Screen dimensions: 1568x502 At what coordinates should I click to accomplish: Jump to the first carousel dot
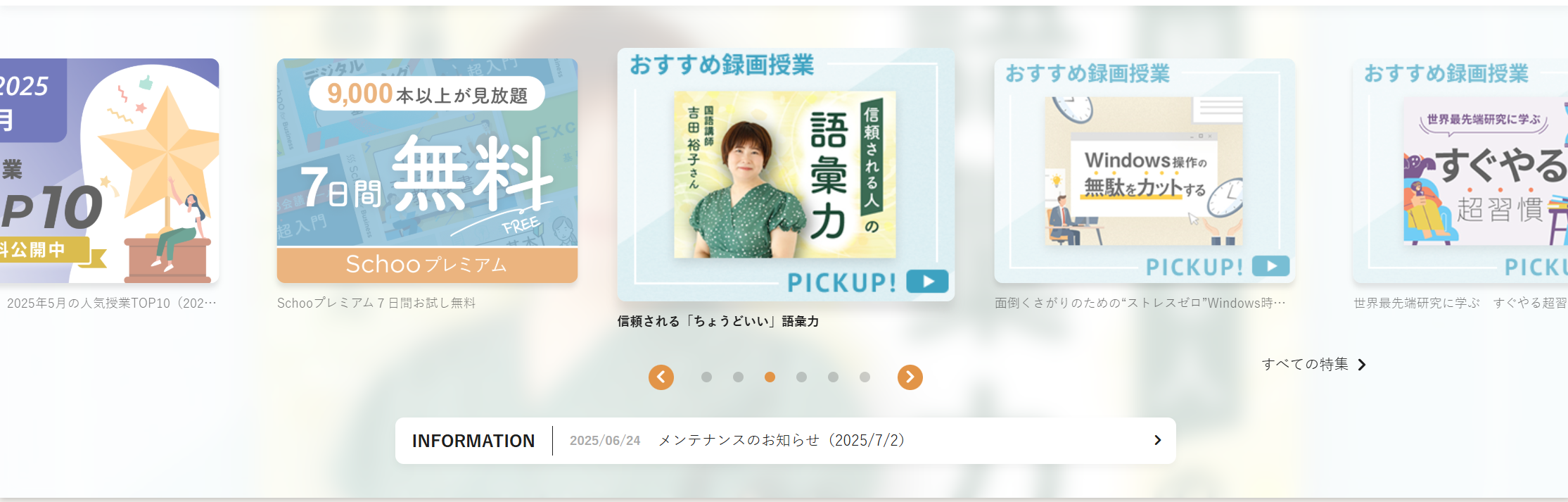coord(706,377)
